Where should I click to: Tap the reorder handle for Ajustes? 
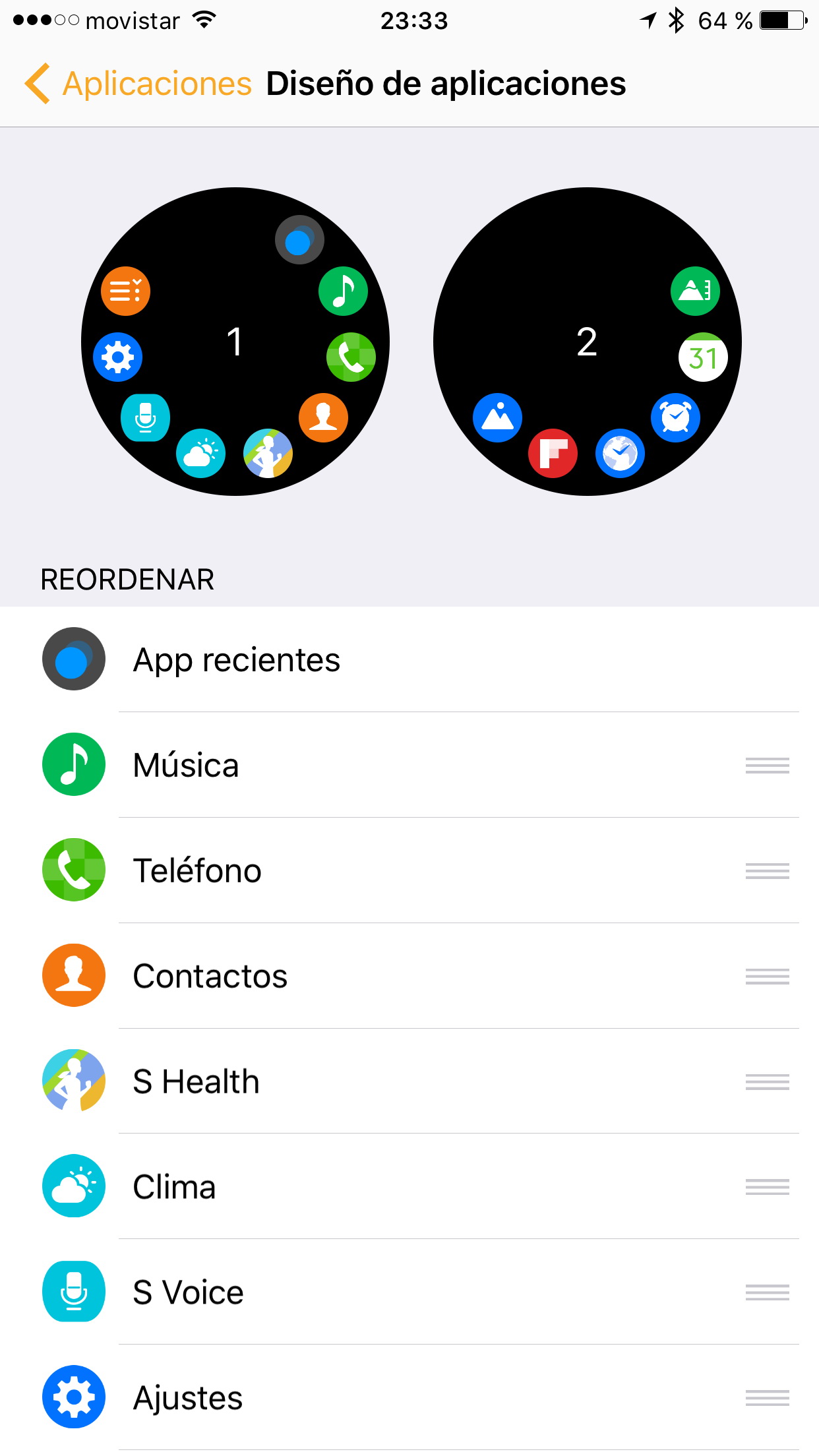click(x=767, y=1397)
